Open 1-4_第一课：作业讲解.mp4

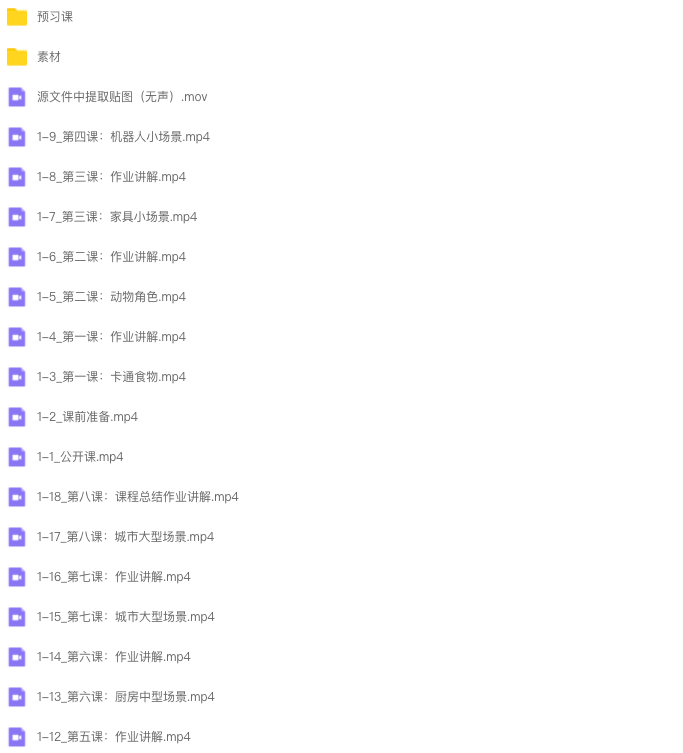(111, 337)
